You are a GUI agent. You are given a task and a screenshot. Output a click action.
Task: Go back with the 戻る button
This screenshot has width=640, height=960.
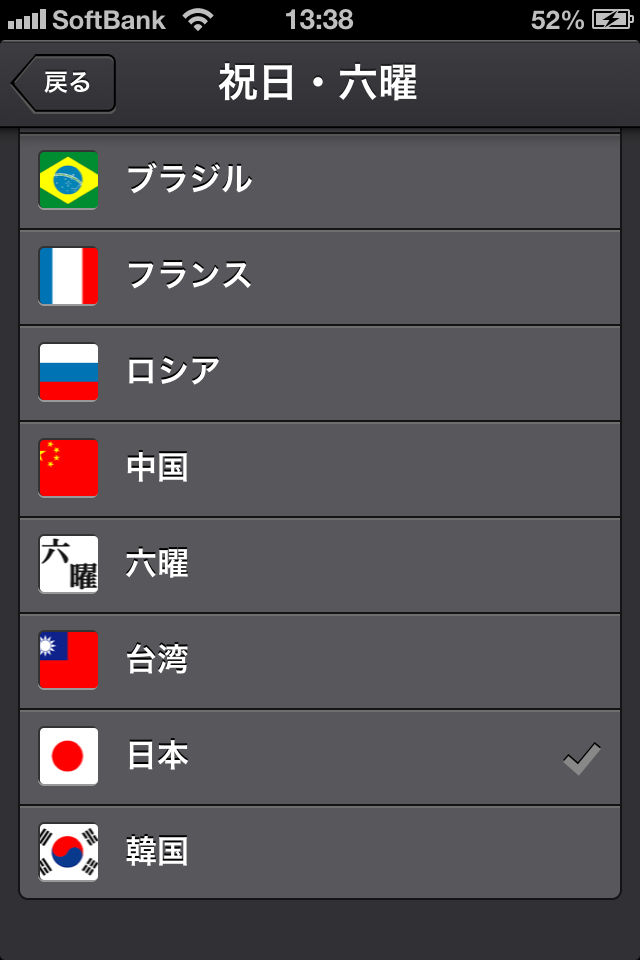tap(65, 83)
